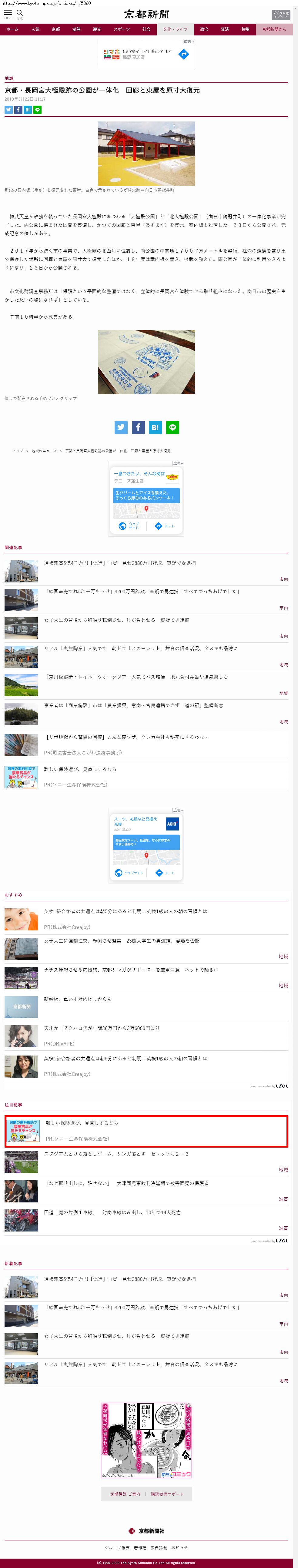298x1568 pixels.
Task: Select the 政治 navigation tab
Action: [x=204, y=29]
